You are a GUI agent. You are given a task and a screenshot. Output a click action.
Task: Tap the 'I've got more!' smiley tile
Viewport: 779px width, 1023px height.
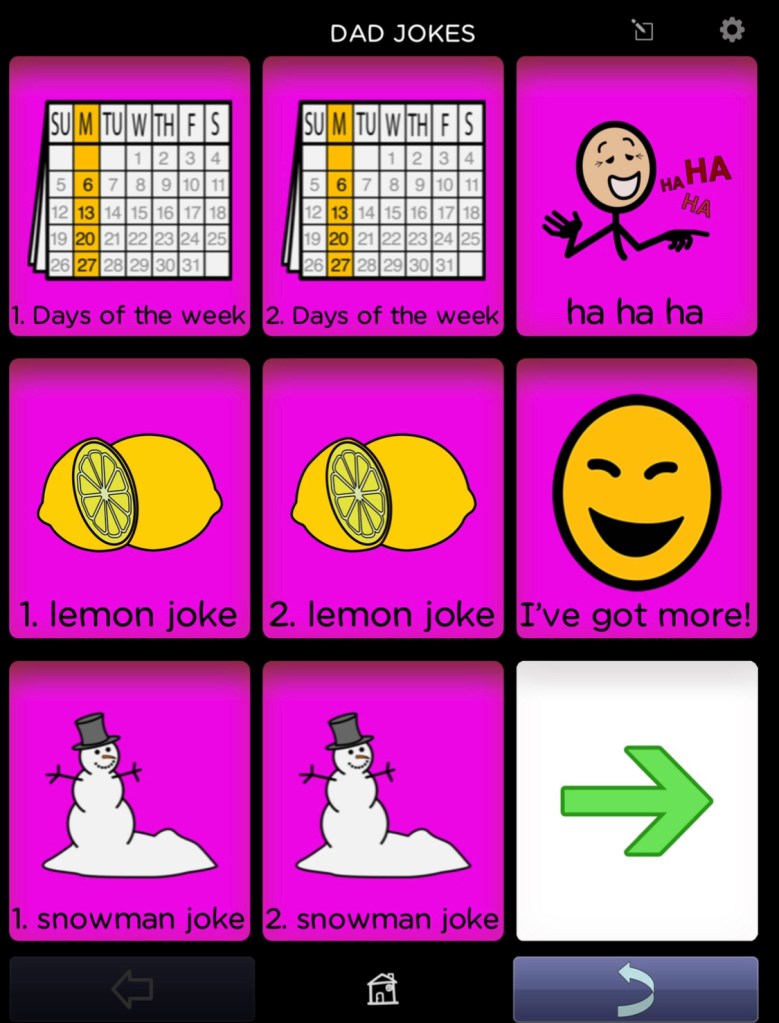pyautogui.click(x=636, y=498)
